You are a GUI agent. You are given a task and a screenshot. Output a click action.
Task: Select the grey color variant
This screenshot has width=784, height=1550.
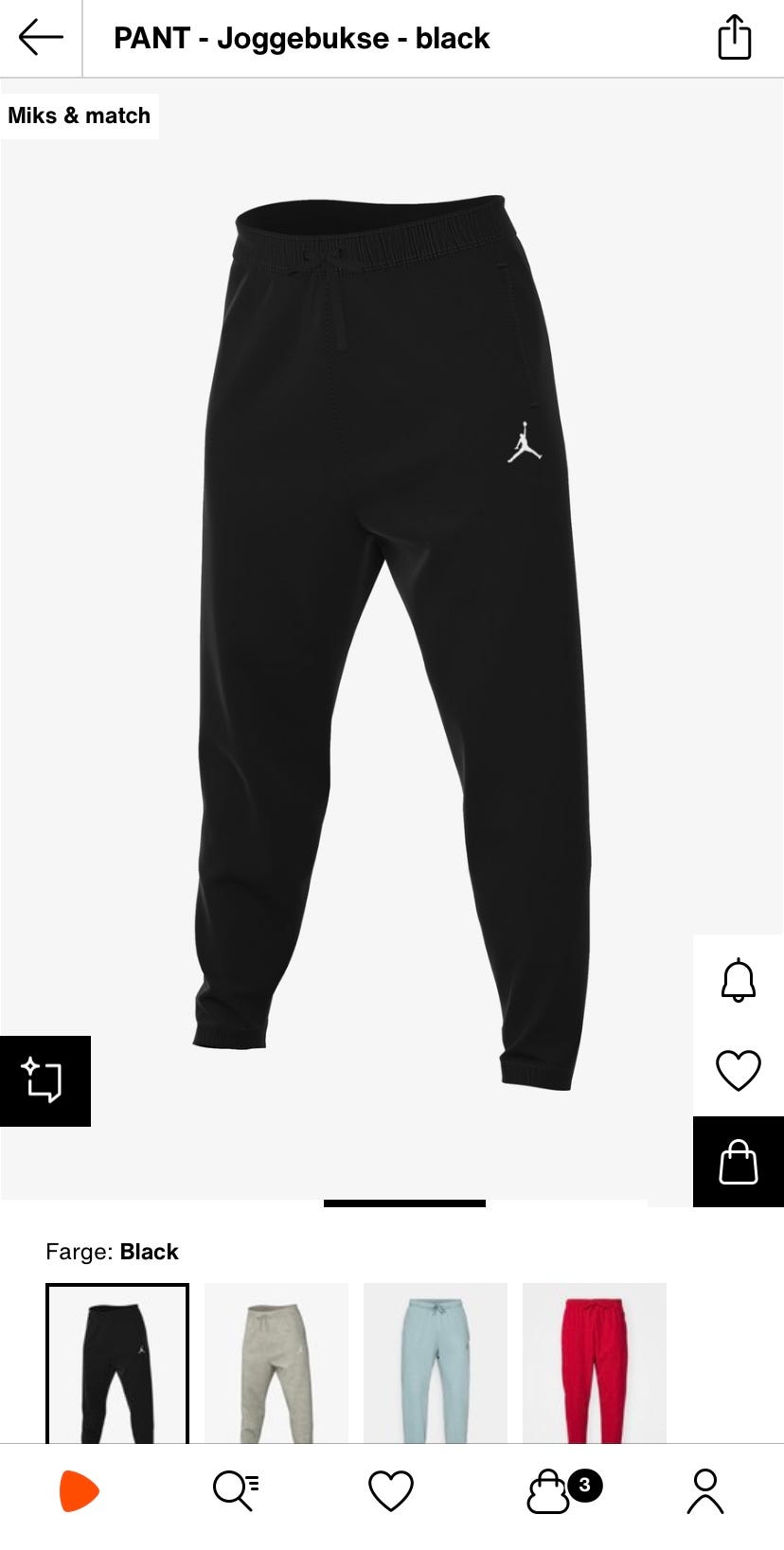point(276,1363)
